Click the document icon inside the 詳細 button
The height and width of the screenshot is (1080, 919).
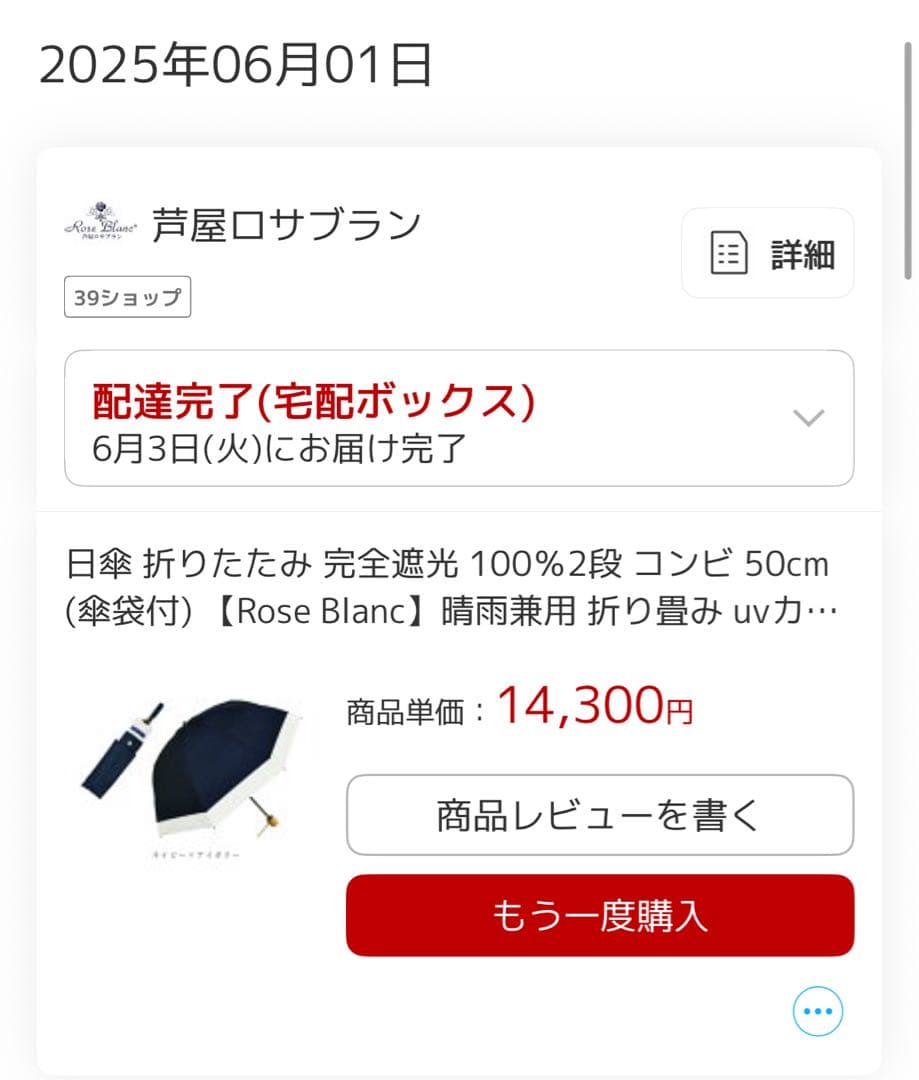pos(729,252)
